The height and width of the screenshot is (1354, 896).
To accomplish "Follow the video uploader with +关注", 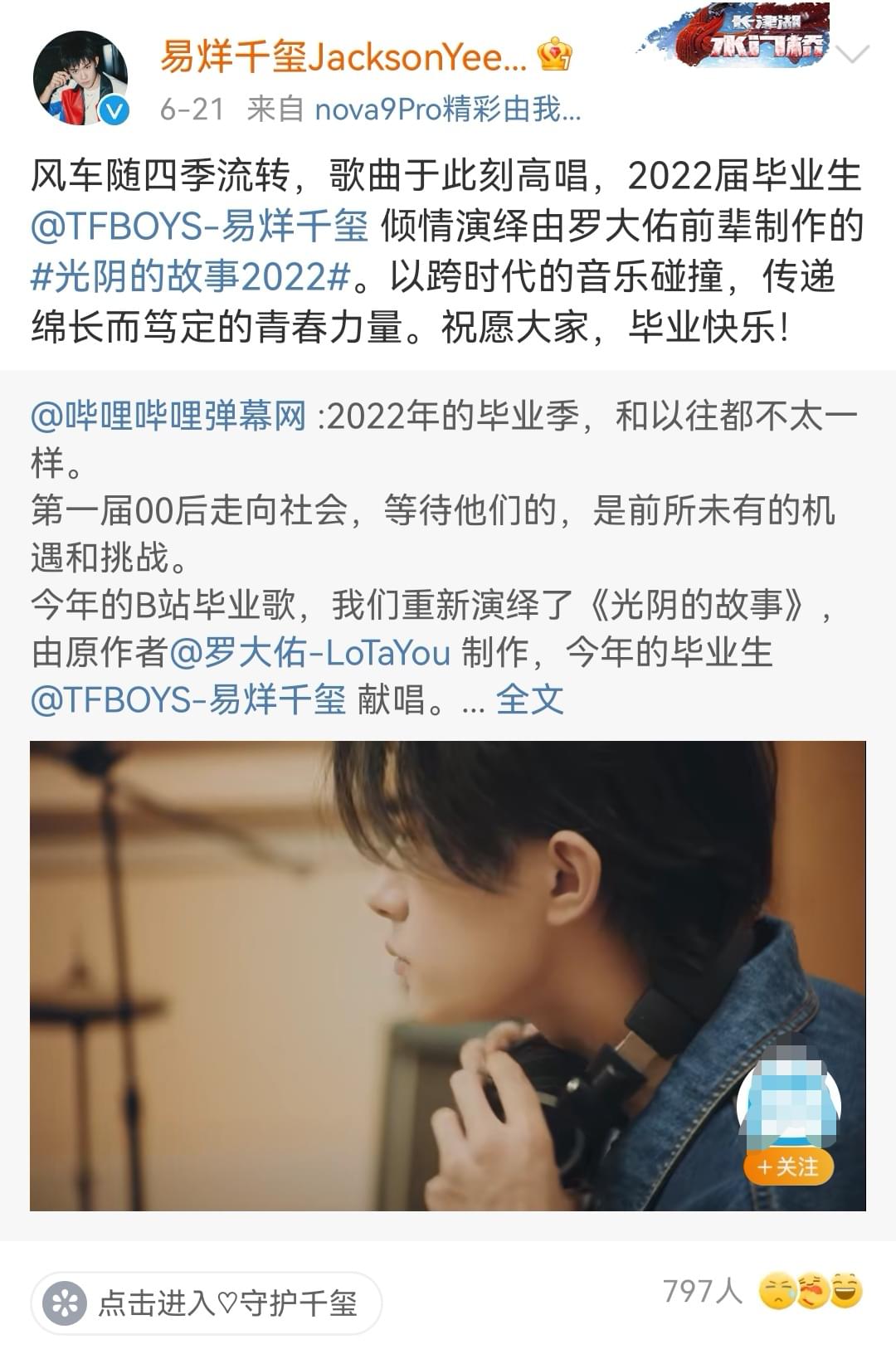I will [788, 1166].
